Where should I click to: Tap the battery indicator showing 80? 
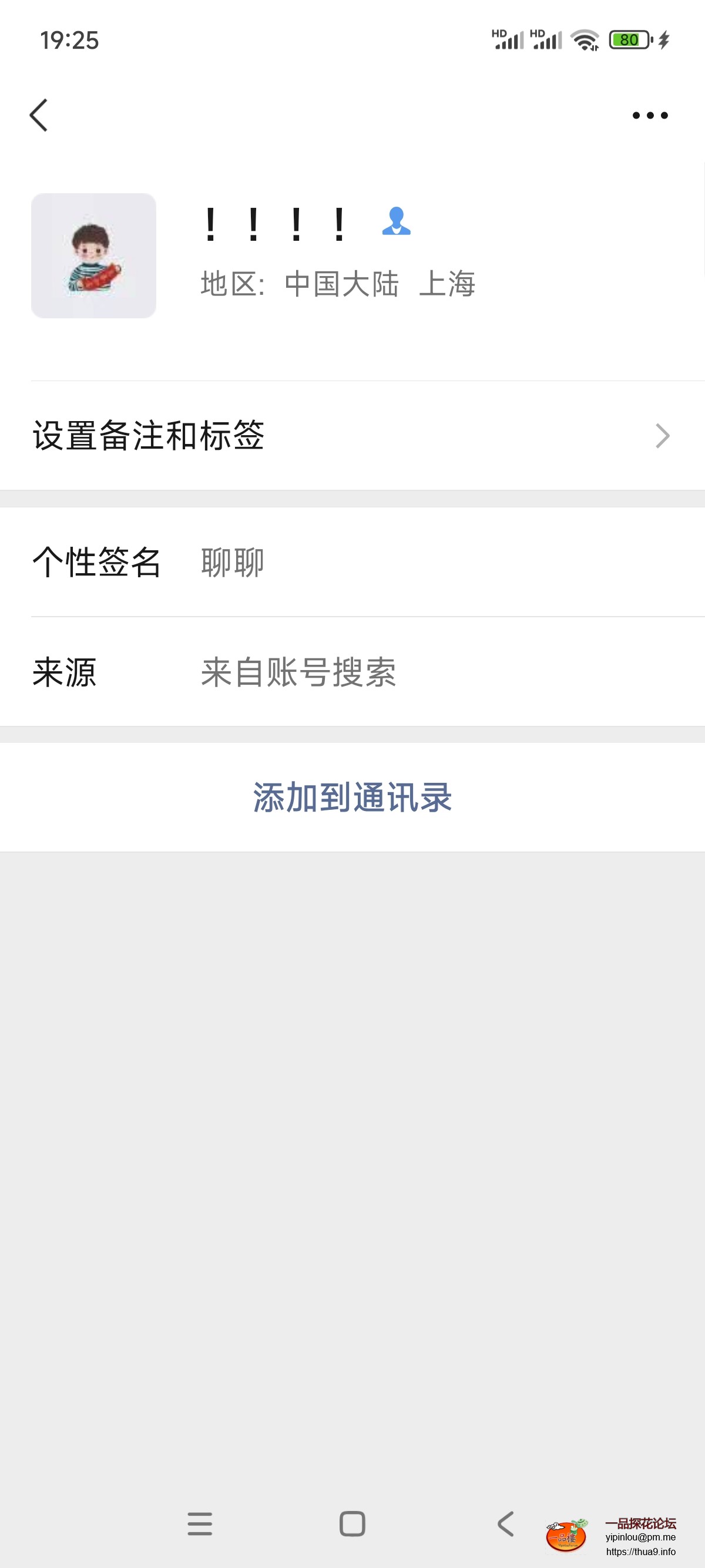(629, 39)
